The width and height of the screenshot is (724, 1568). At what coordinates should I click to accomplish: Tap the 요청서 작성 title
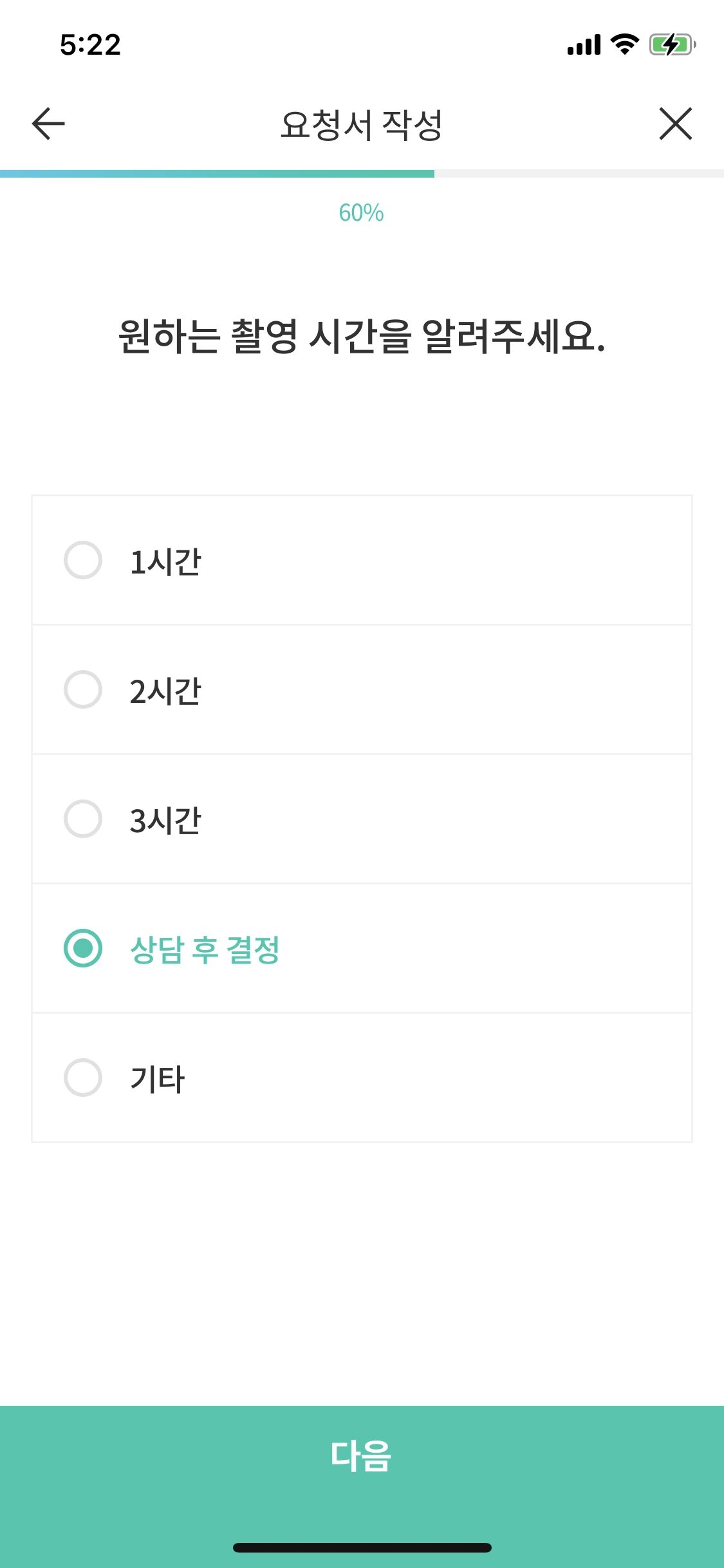362,124
